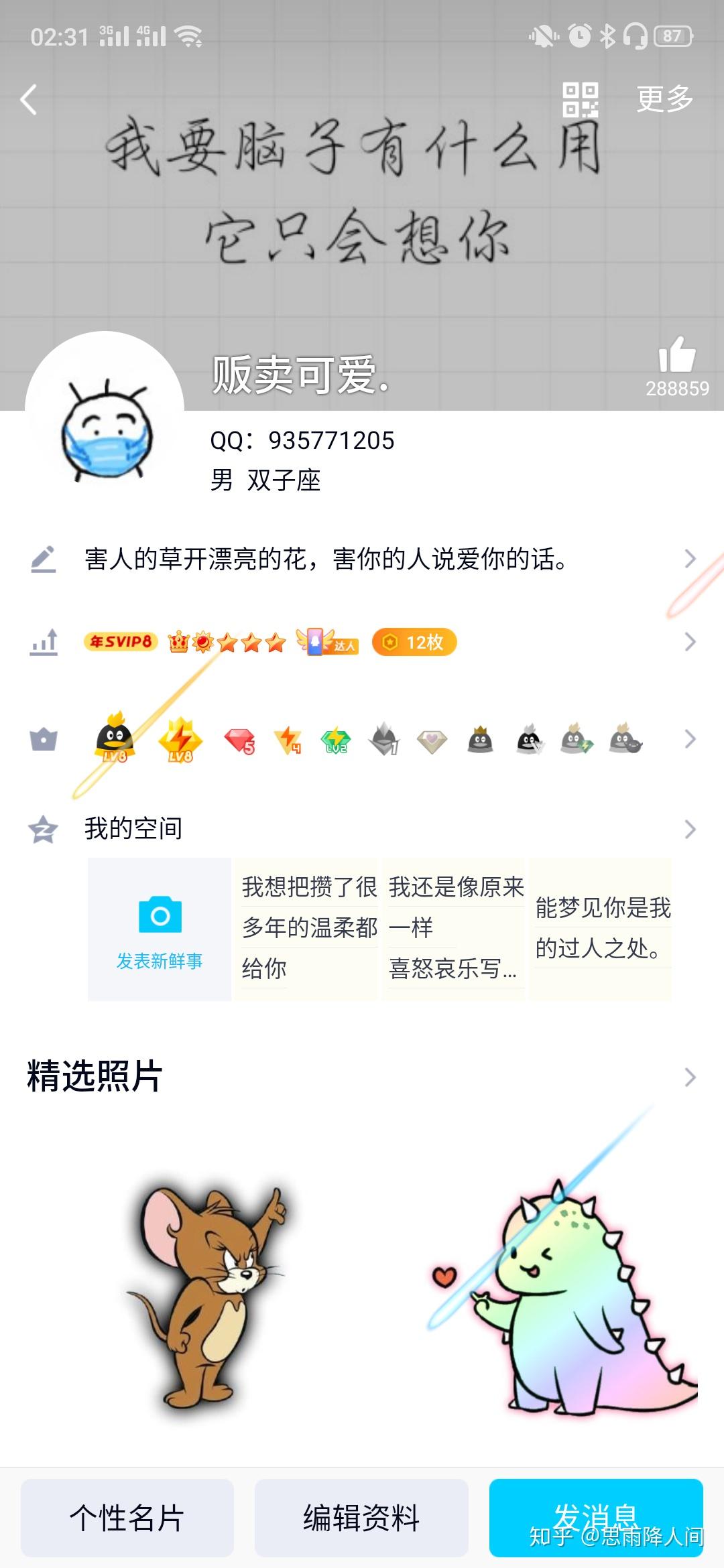Open the yellow flash LV4 icon
724x1568 pixels.
(x=288, y=739)
